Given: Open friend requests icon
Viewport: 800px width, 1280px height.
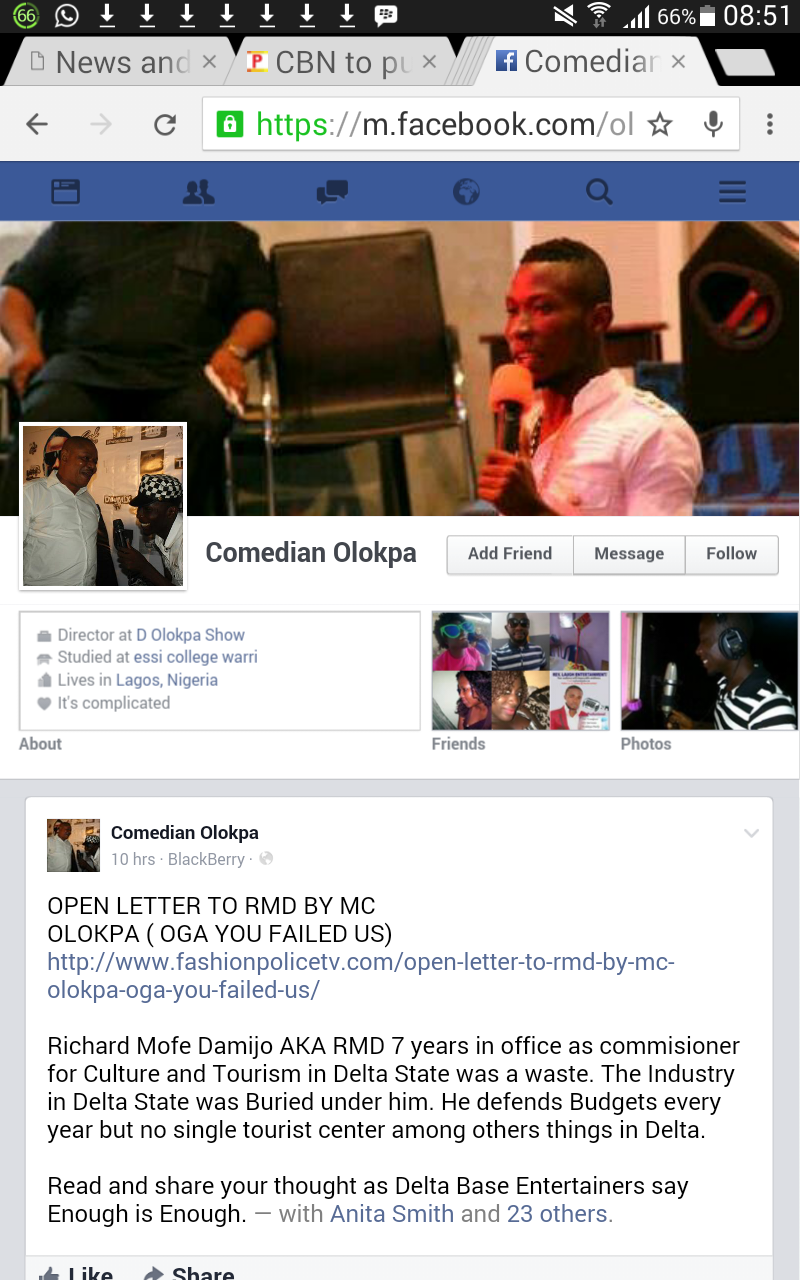Looking at the screenshot, I should click(199, 191).
